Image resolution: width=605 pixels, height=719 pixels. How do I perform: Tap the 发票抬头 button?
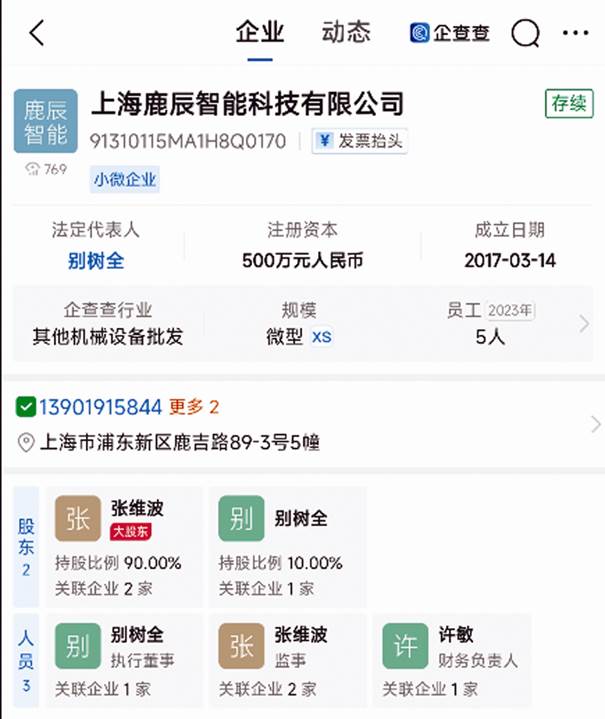click(x=360, y=141)
